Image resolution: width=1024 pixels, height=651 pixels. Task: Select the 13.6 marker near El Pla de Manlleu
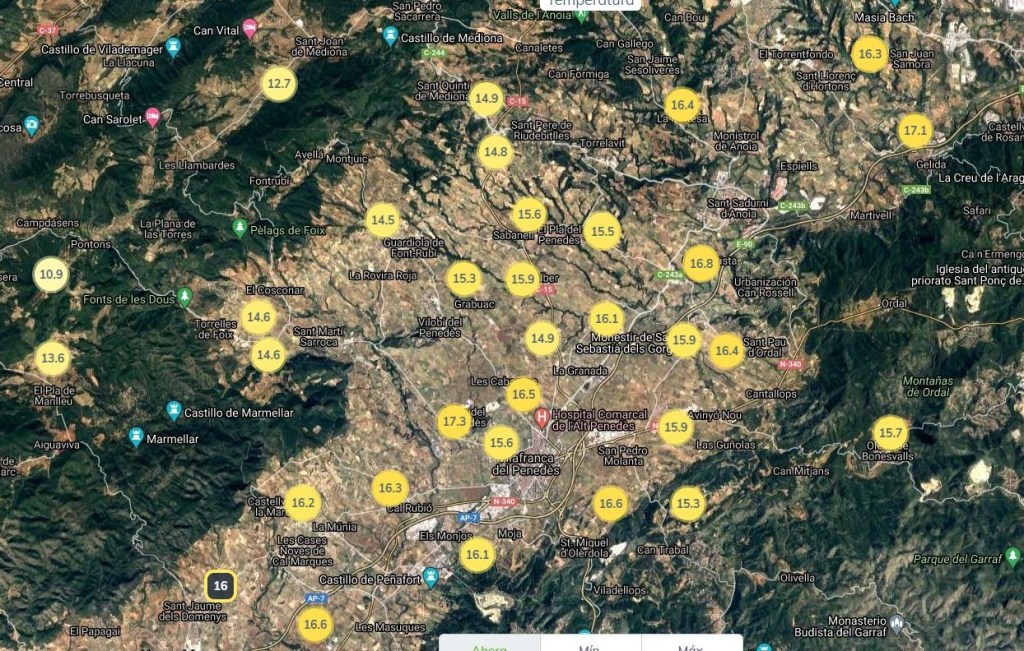[52, 358]
